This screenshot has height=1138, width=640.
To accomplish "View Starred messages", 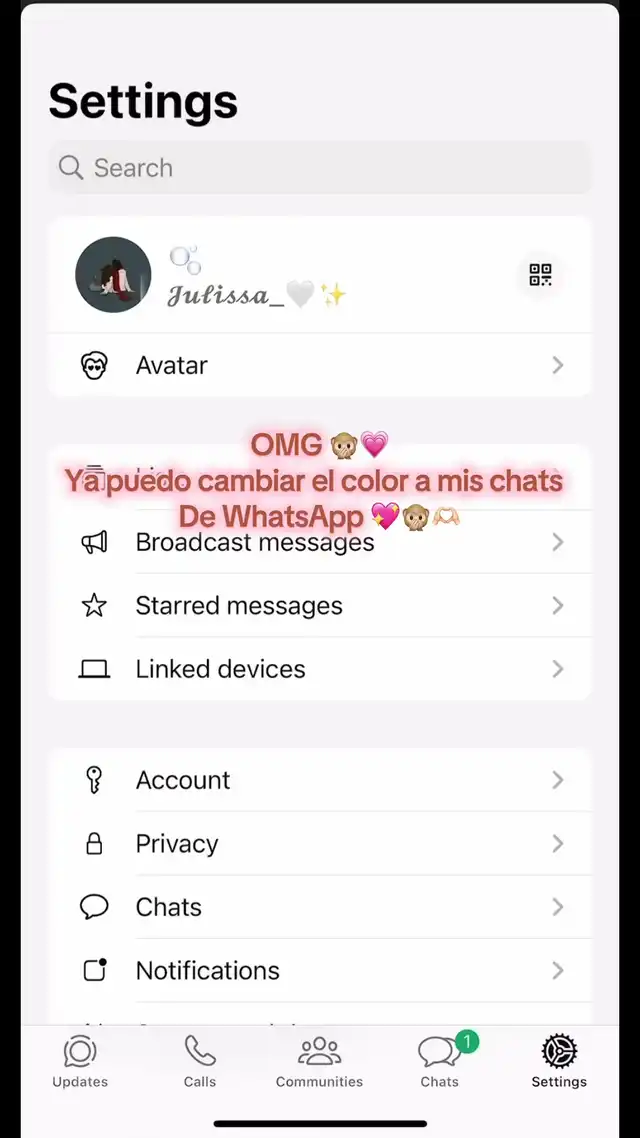I will coord(320,606).
